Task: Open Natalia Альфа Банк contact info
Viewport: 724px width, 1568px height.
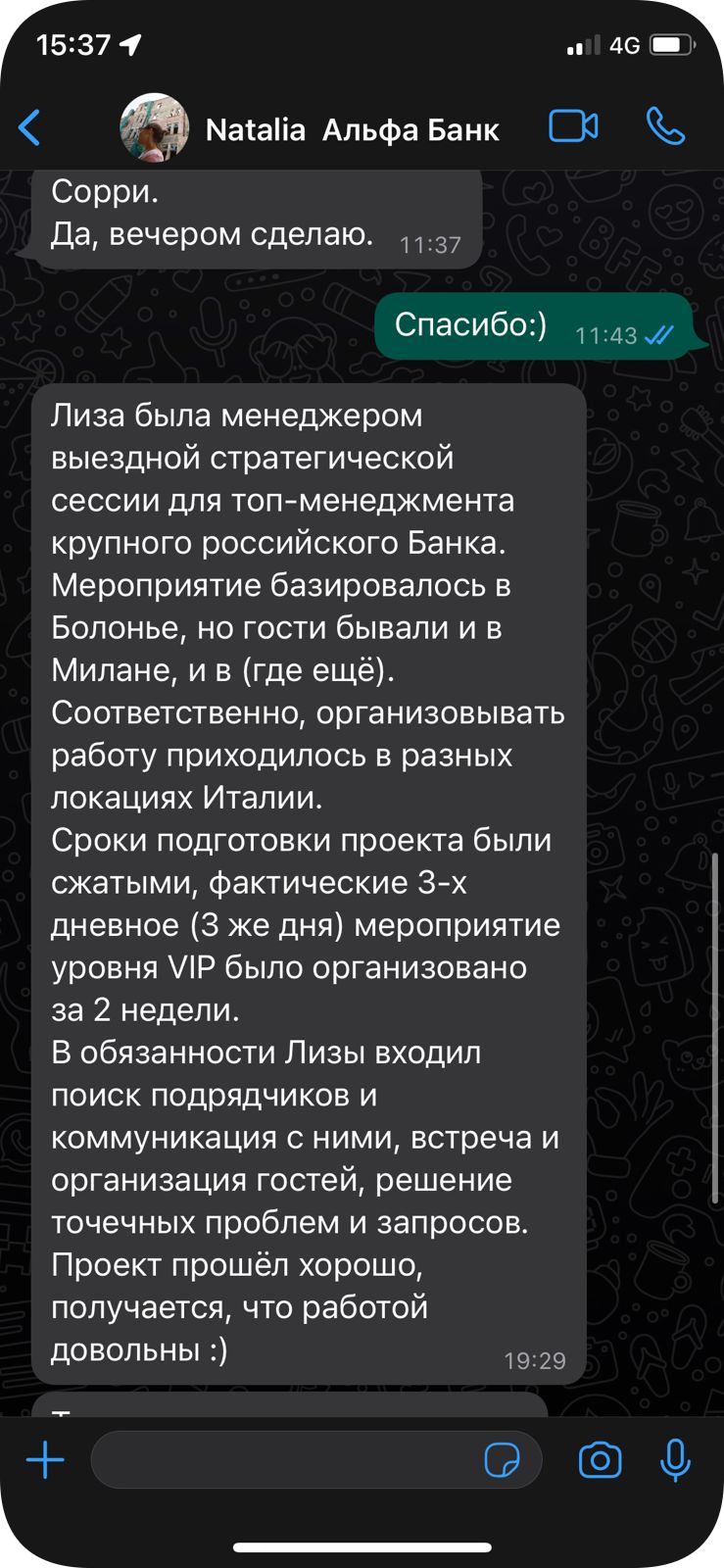Action: coord(352,129)
